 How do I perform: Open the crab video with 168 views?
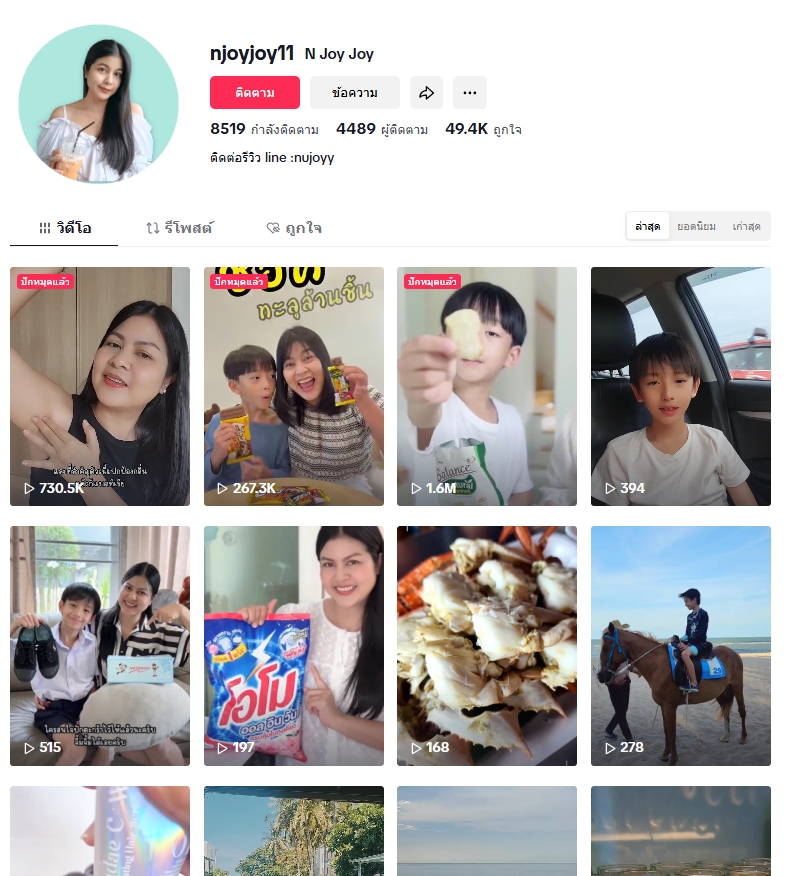(486, 645)
